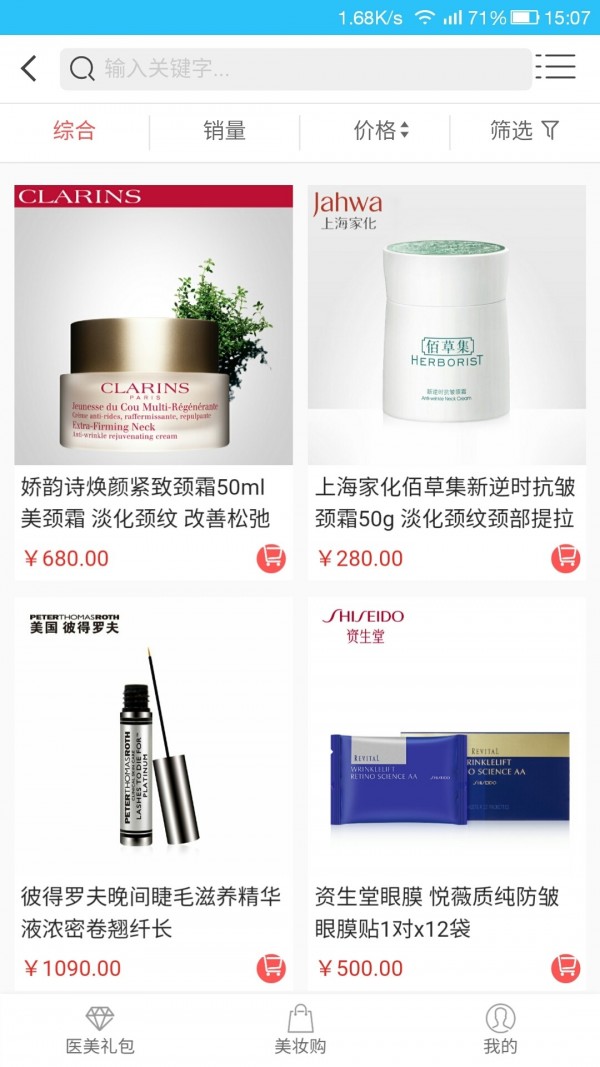Open the 资生堂眼膜 product
This screenshot has height=1067, width=600.
point(446,735)
